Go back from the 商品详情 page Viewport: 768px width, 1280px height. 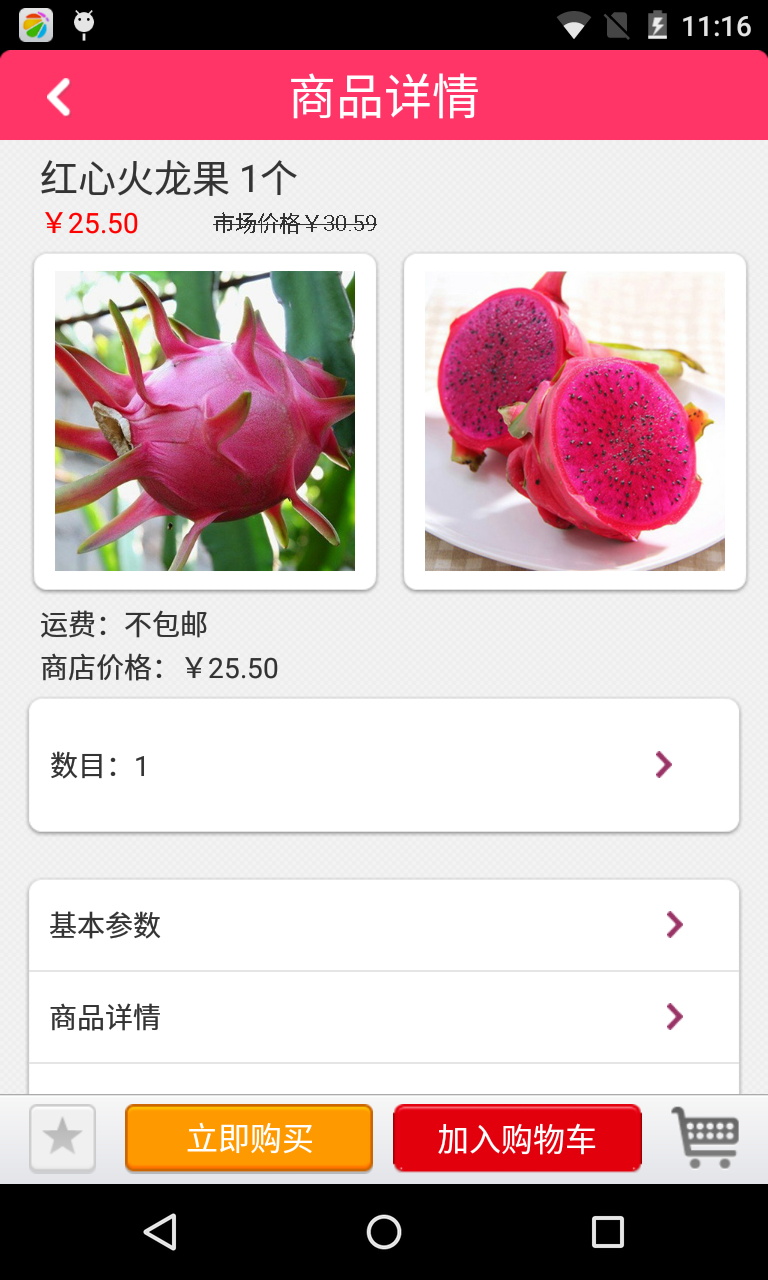[59, 97]
